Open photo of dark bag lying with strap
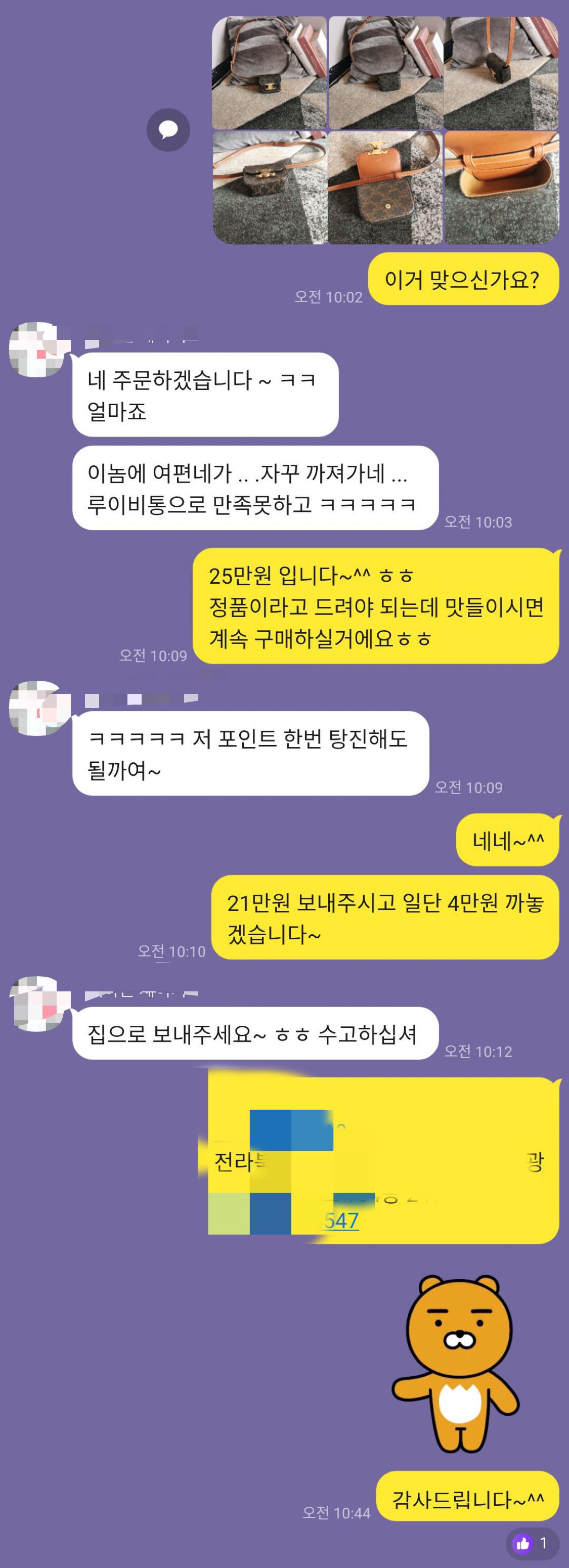Screen dimensions: 569x1568 click(270, 188)
